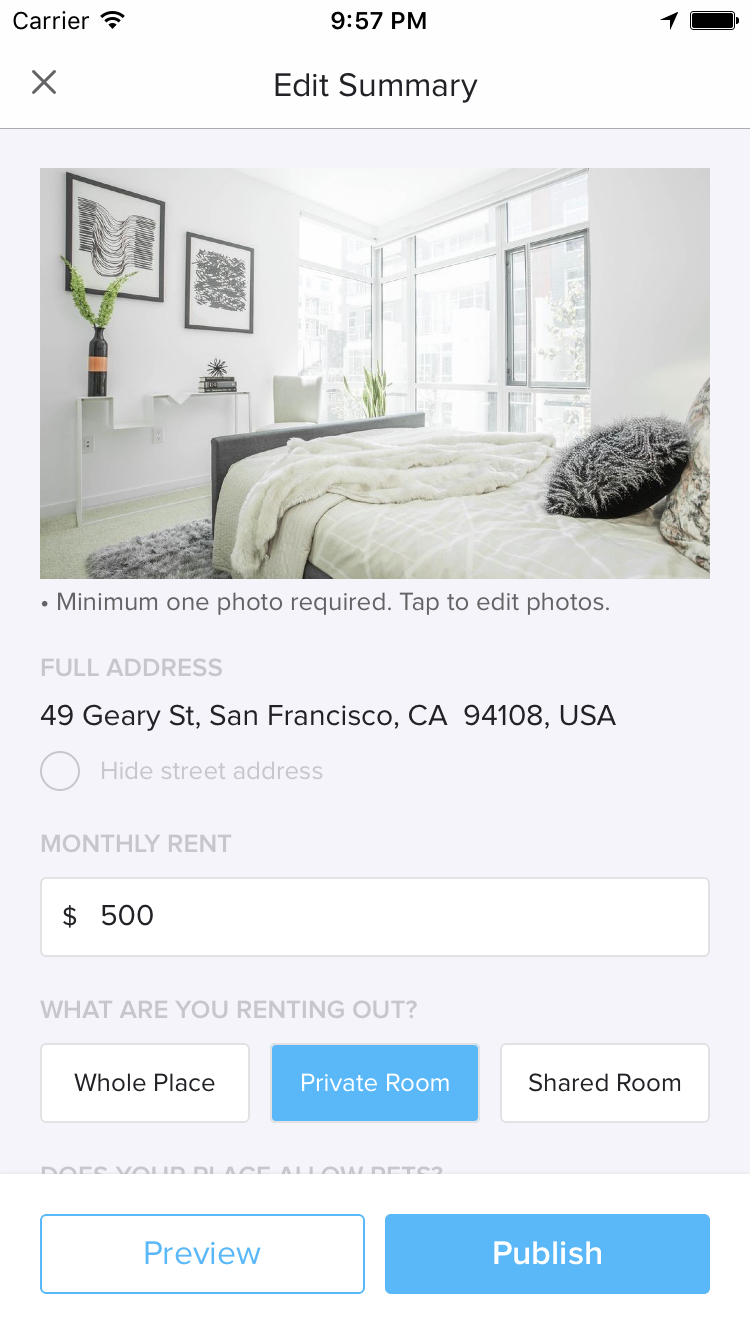This screenshot has height=1334, width=750.
Task: Publish the listing
Action: pyautogui.click(x=547, y=1254)
